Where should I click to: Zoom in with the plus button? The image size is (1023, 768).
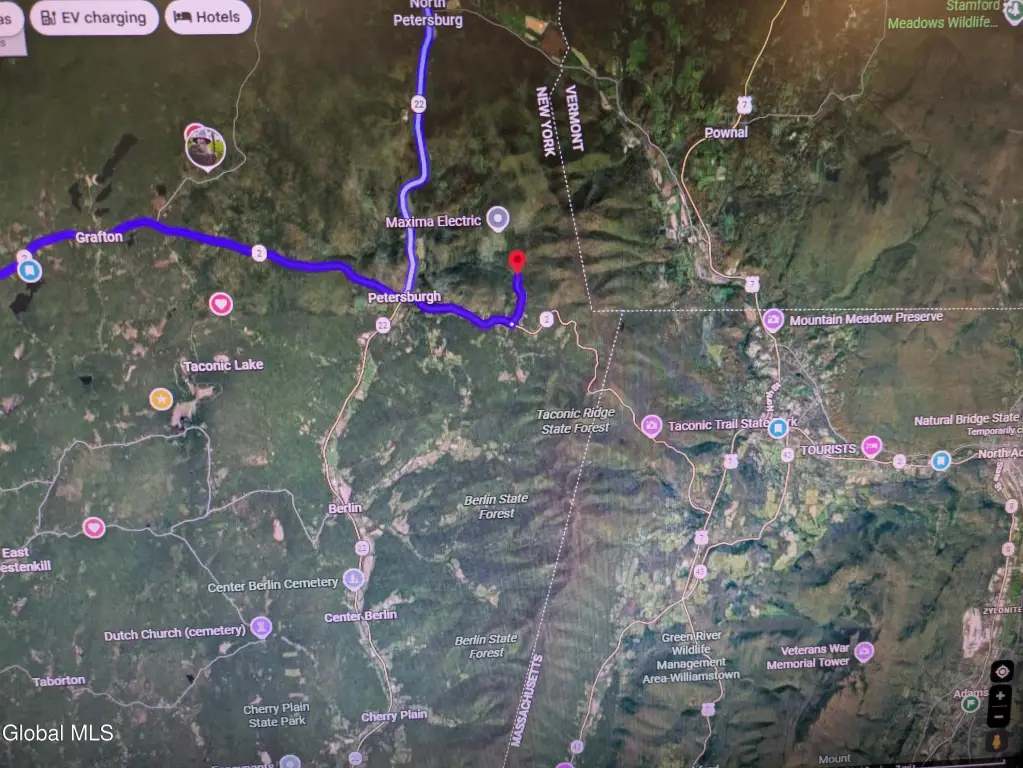1001,696
